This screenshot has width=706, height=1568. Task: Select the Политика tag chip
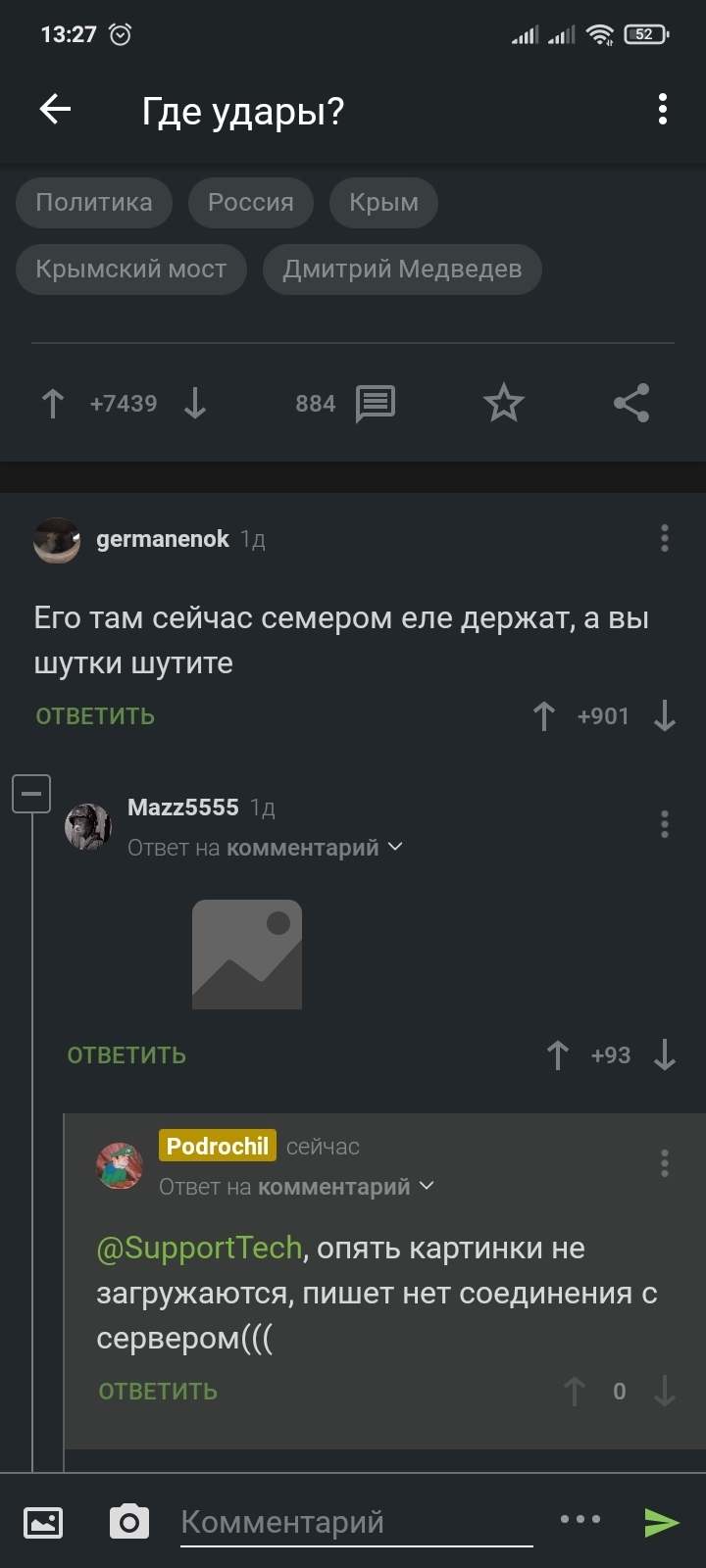click(x=94, y=203)
